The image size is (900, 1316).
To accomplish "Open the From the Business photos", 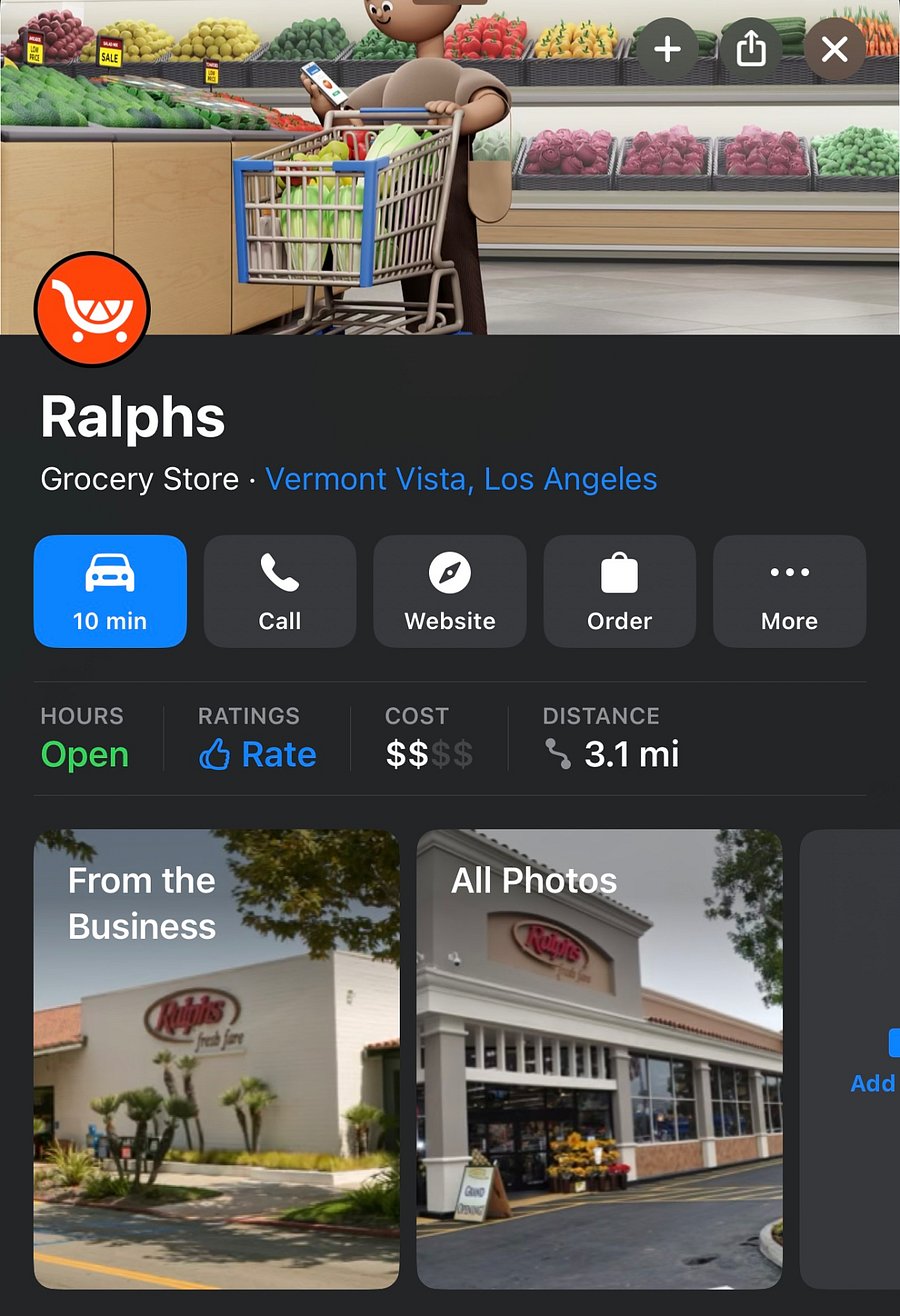I will click(x=216, y=1058).
